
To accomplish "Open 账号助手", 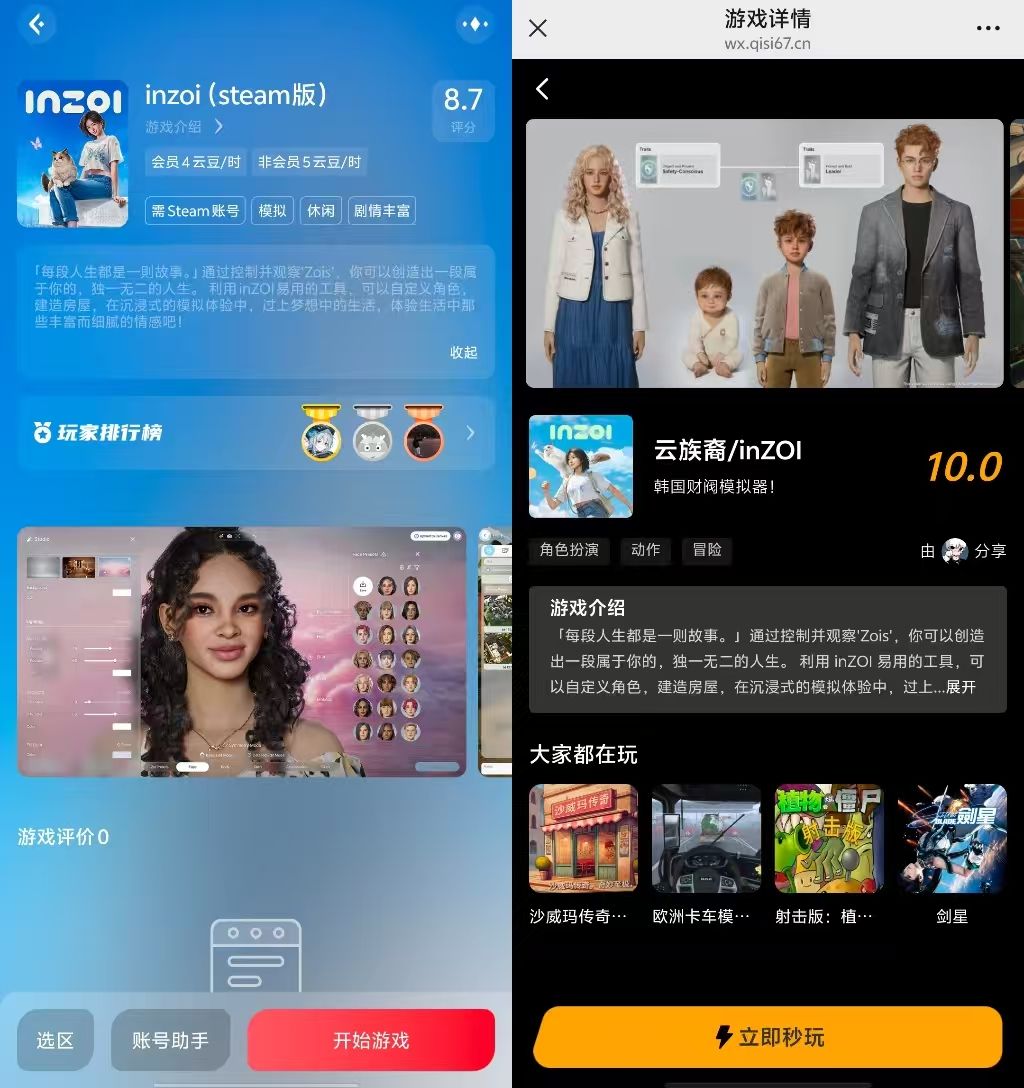I will pyautogui.click(x=170, y=1040).
